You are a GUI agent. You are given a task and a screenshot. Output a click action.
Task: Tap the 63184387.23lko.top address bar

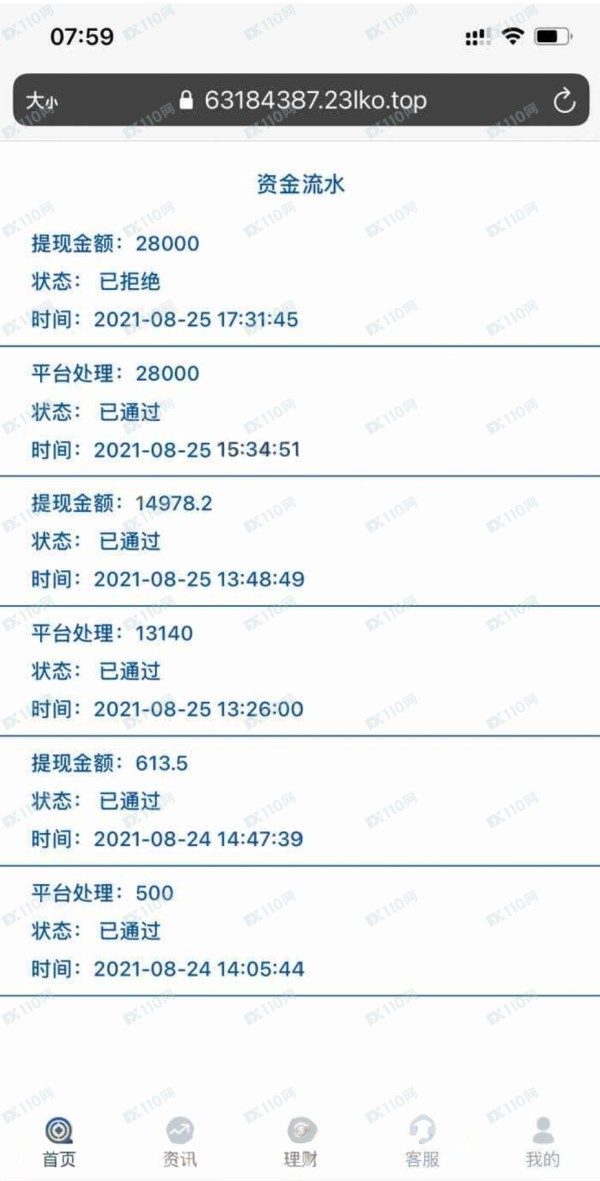tap(301, 99)
